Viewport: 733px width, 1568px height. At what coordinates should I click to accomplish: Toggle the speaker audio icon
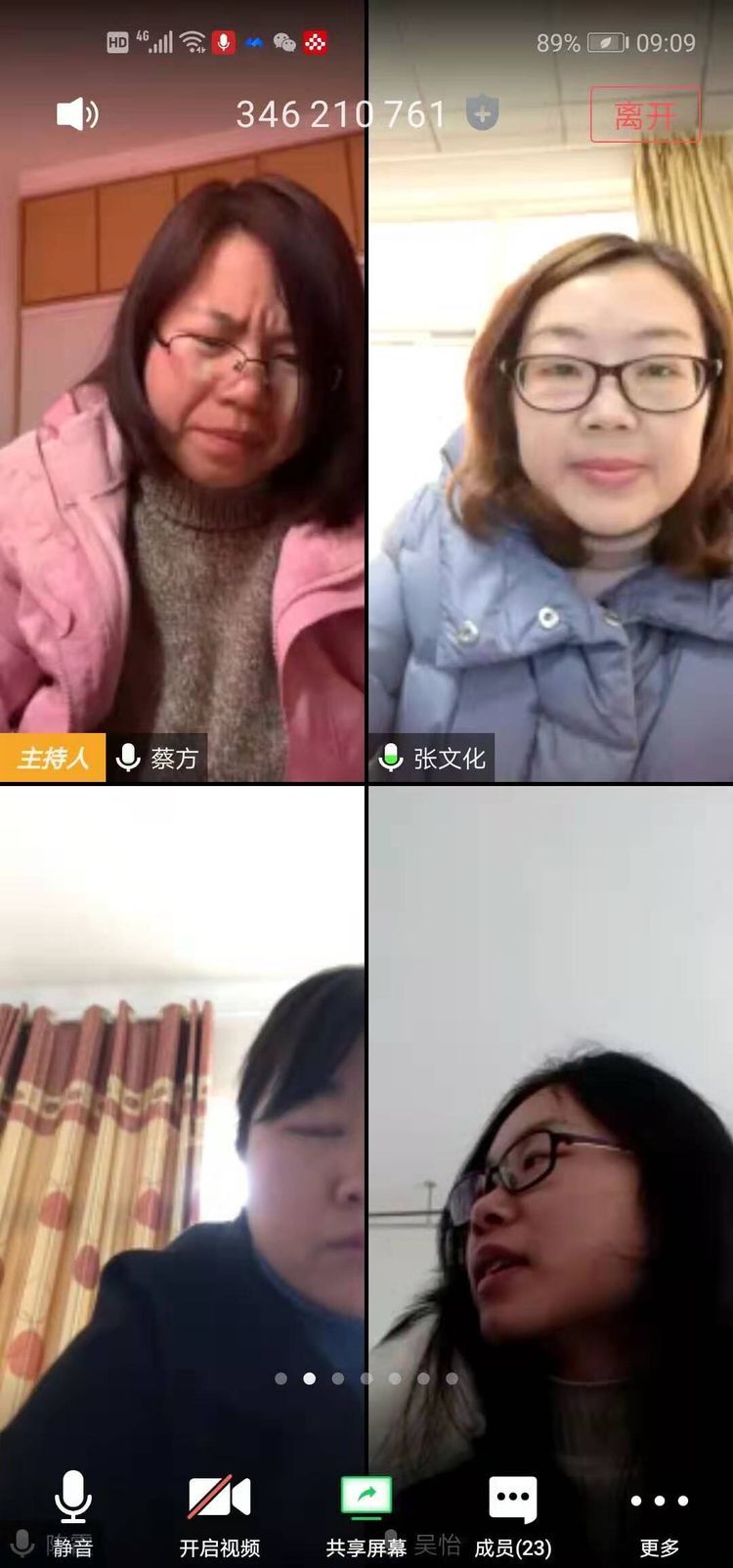click(77, 114)
